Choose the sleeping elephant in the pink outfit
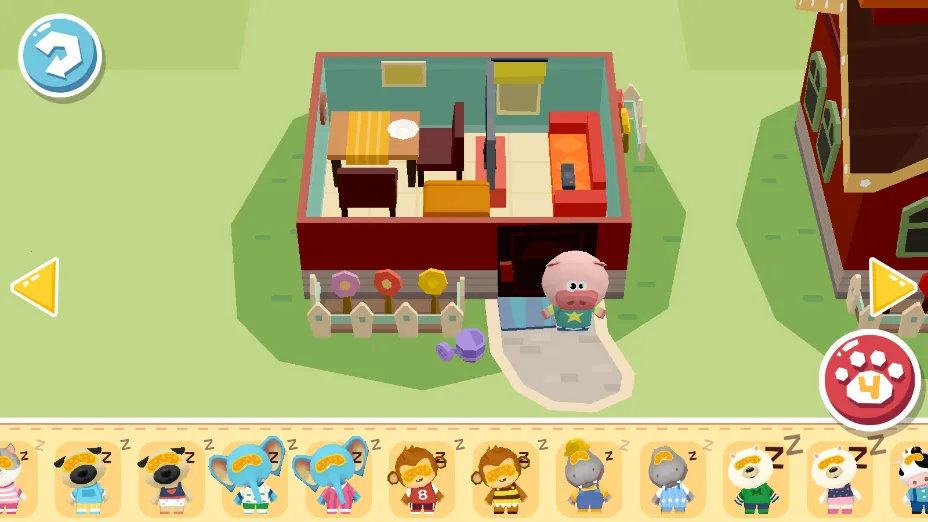Viewport: 928px width, 522px height. [x=337, y=478]
